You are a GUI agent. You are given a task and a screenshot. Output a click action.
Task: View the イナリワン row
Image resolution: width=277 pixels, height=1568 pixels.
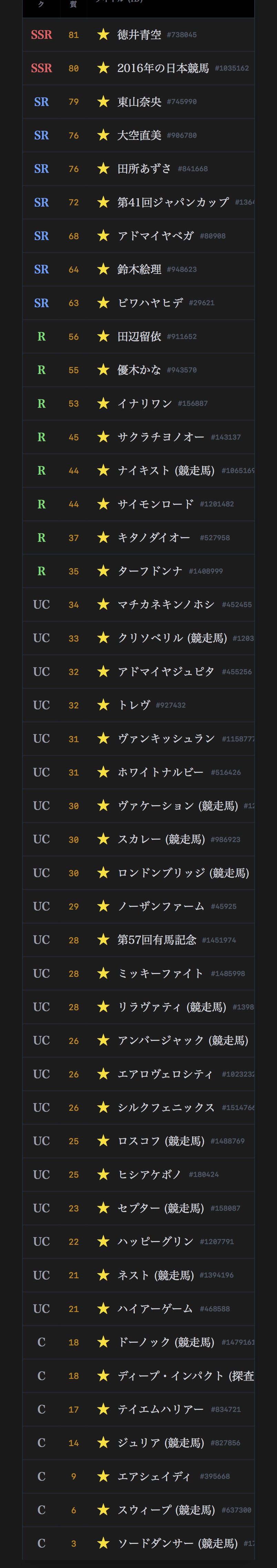[138, 403]
